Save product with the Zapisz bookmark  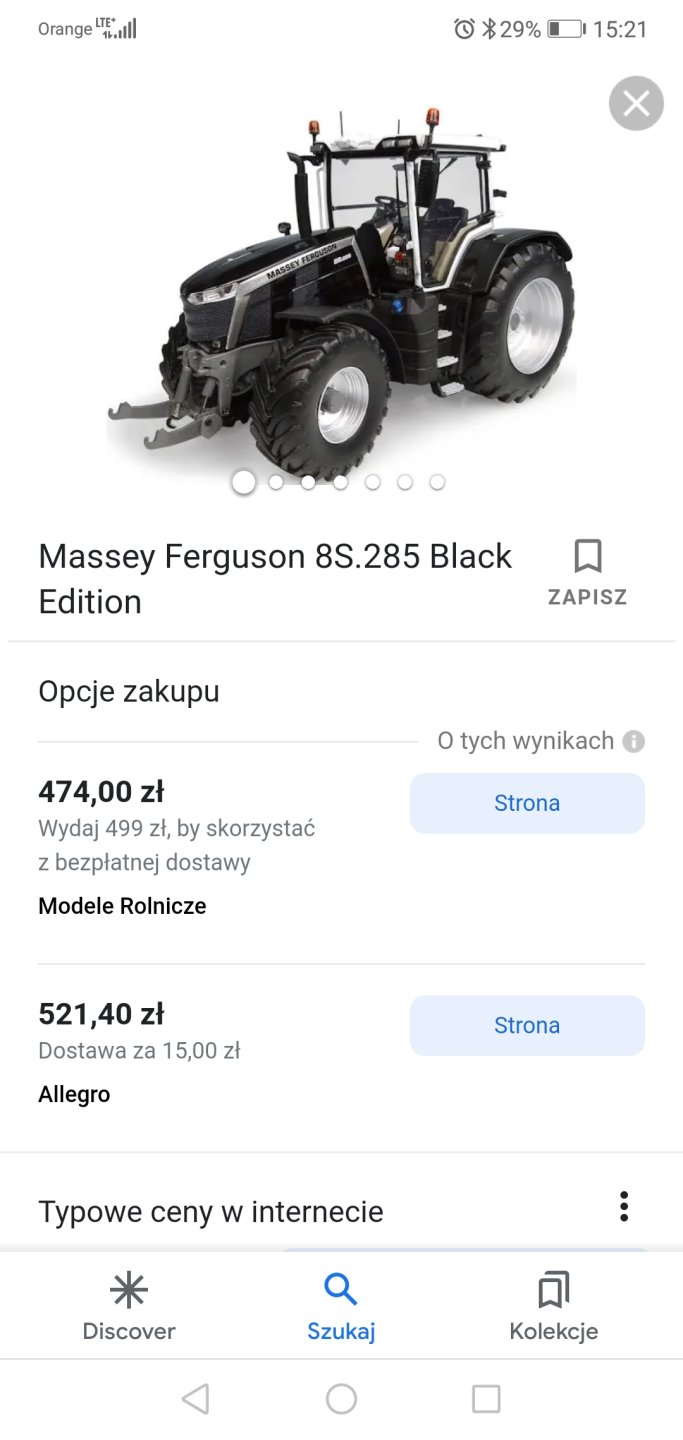tap(587, 572)
